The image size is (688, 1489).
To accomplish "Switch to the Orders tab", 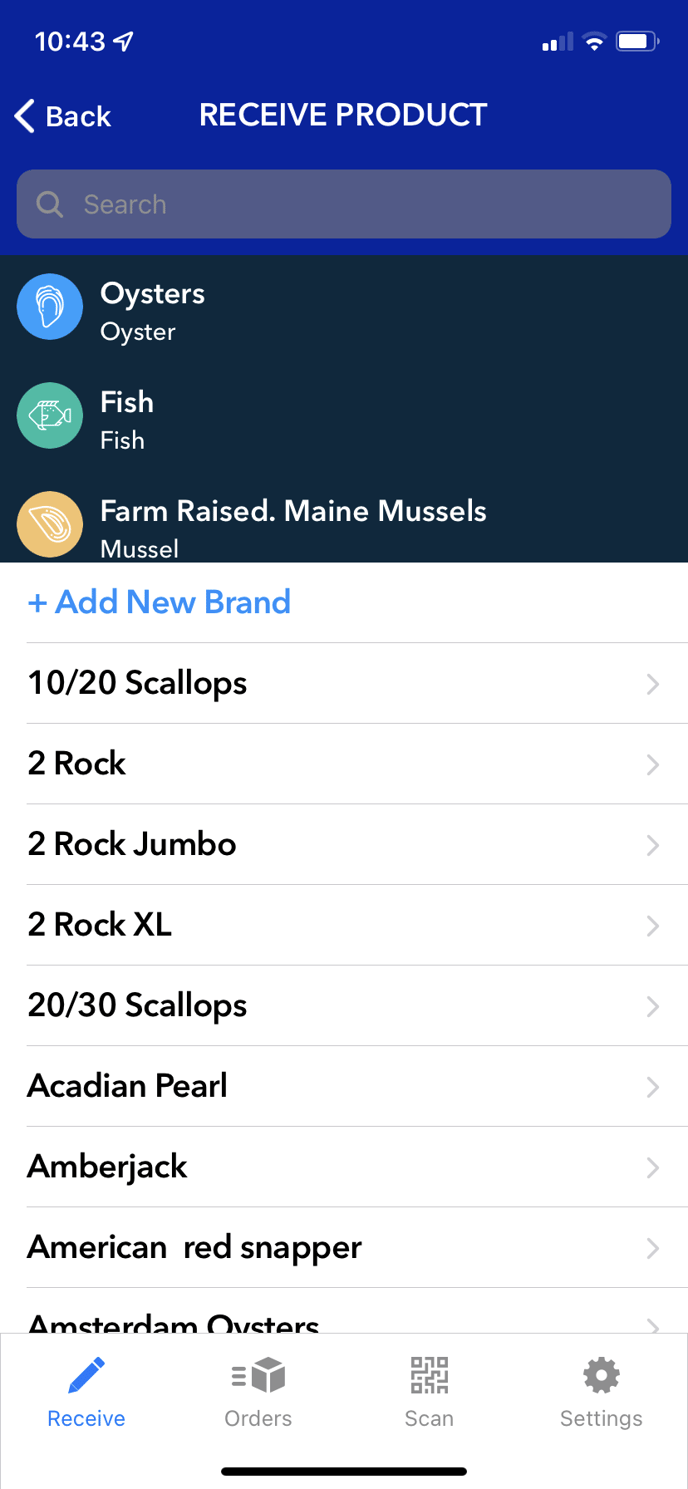I will pos(258,1392).
